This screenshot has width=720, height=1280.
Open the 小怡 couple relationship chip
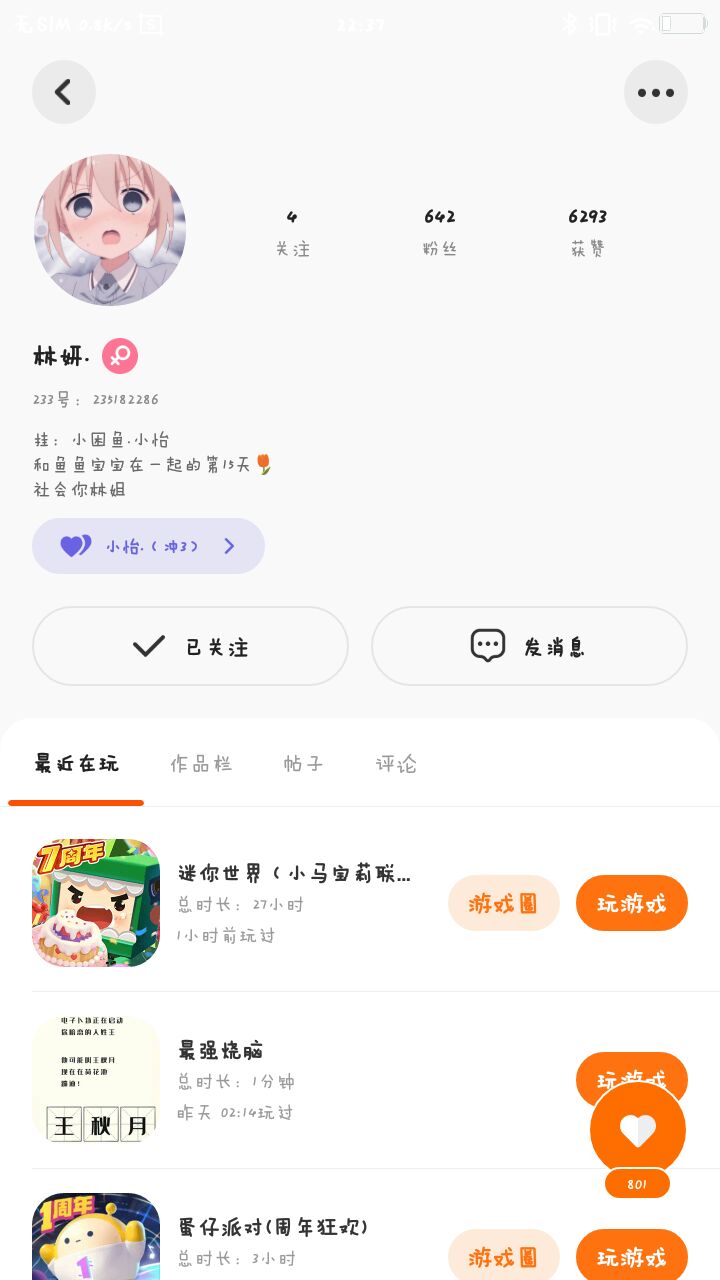(148, 546)
